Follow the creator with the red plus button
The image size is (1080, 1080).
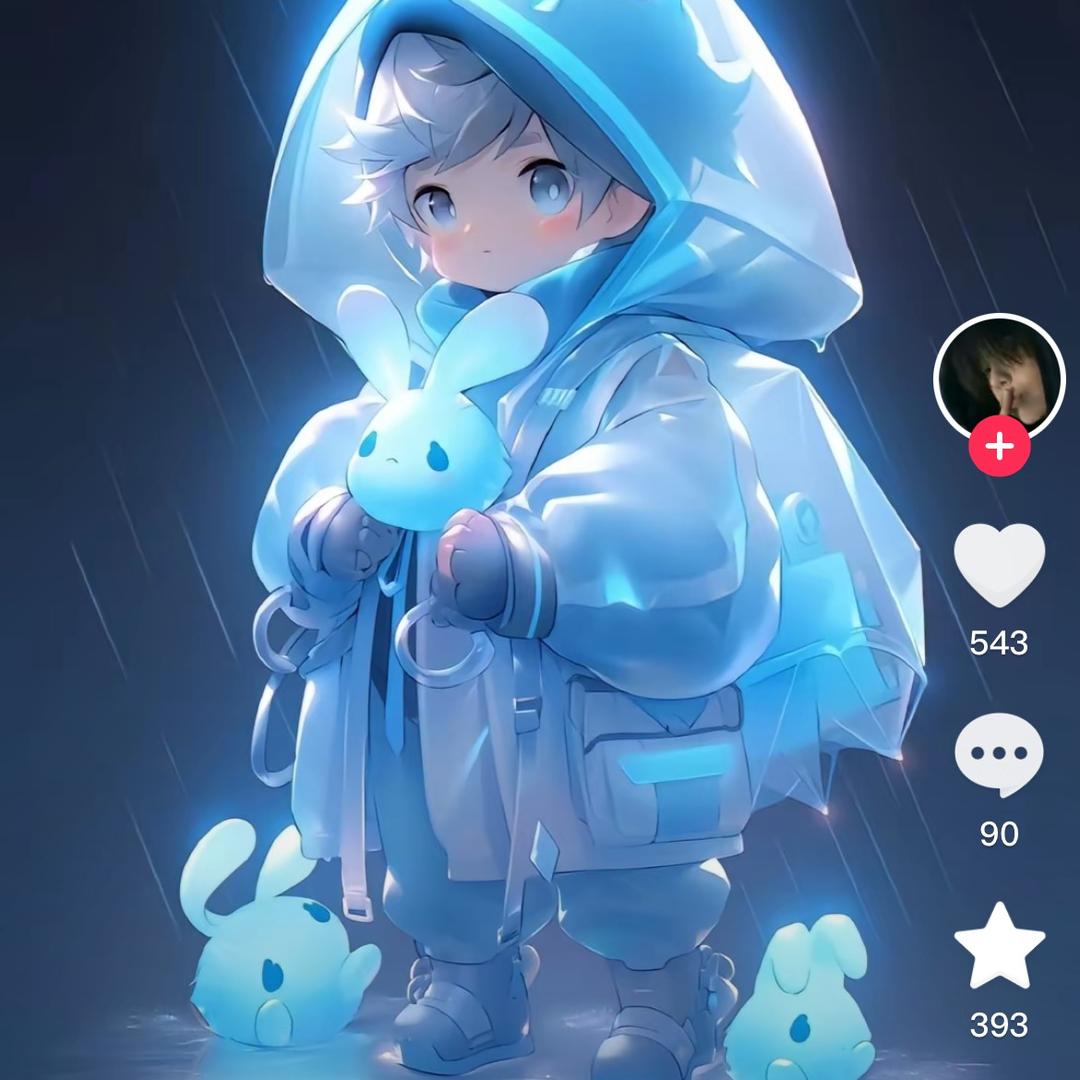[x=999, y=447]
